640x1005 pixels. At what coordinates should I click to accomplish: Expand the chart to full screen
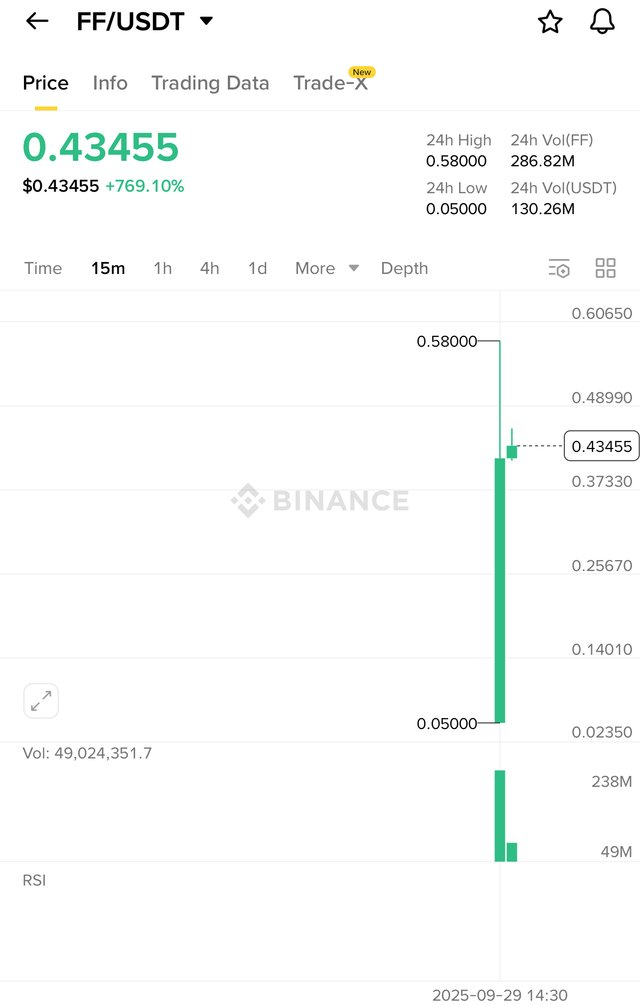(41, 701)
